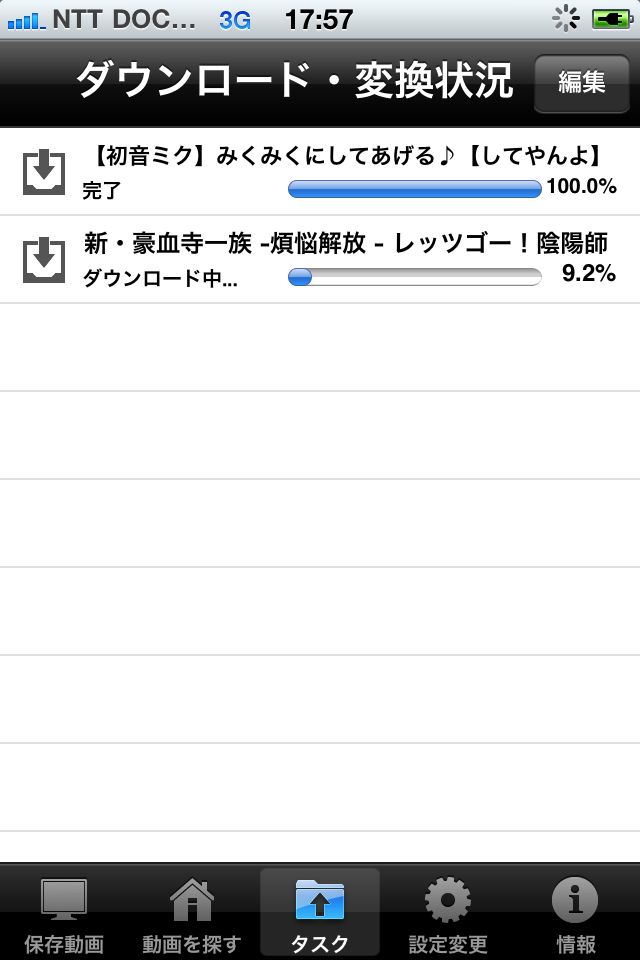Select the 新・豪血寺一族 downloading item

coord(320,259)
